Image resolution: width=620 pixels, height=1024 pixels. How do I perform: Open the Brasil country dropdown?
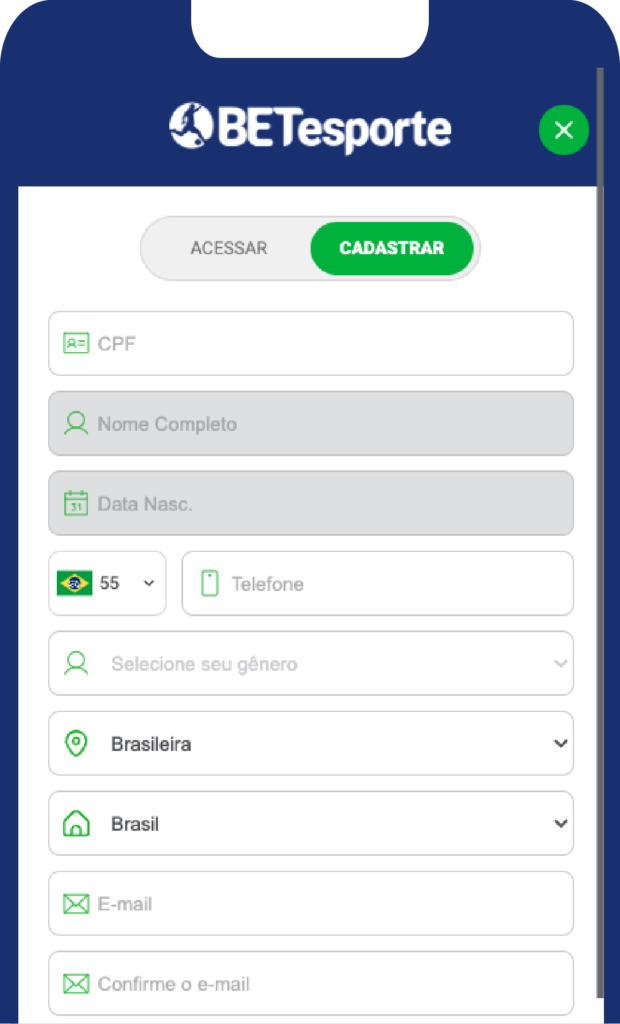point(311,824)
